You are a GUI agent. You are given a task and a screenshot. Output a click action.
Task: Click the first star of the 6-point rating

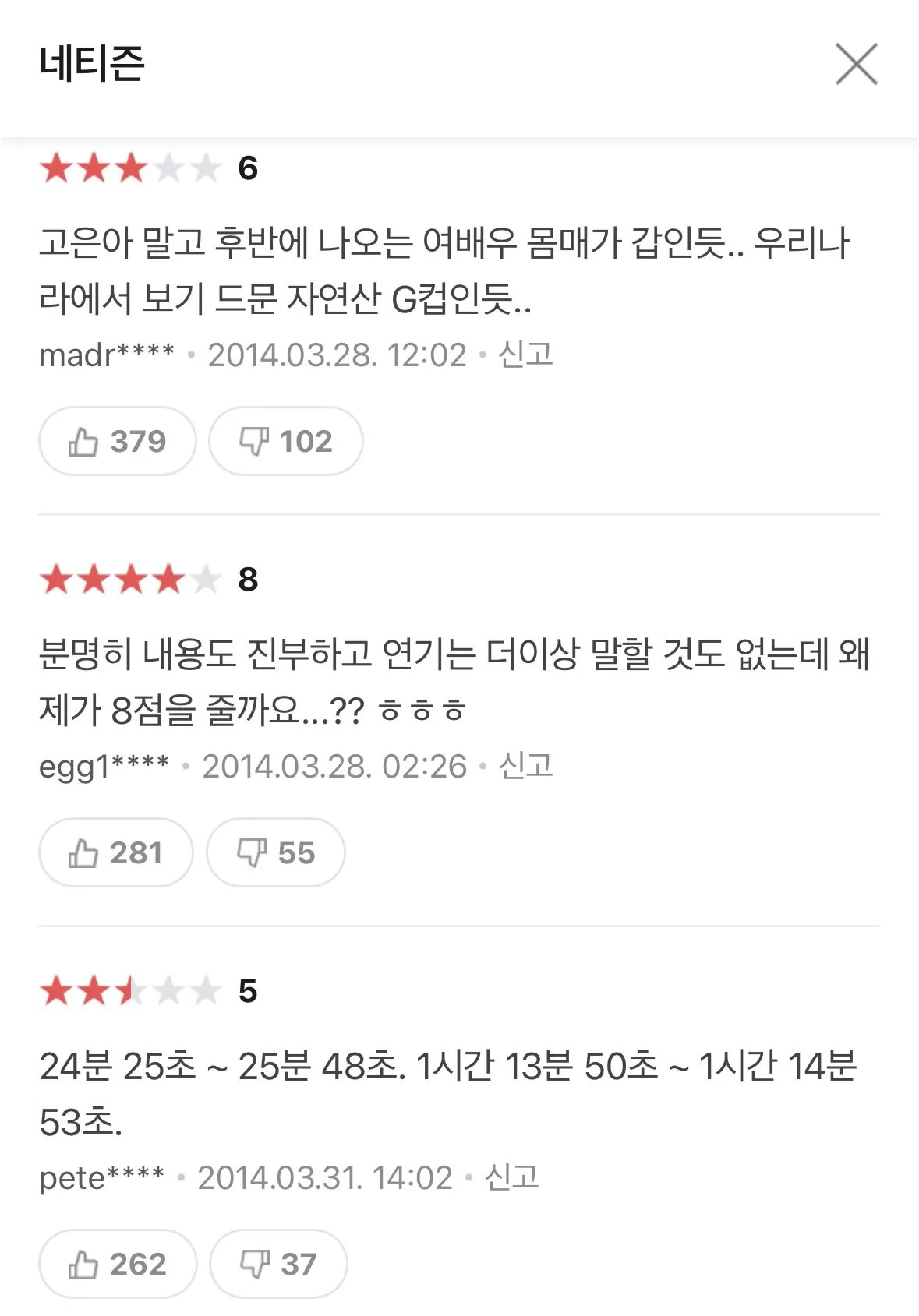(x=56, y=167)
